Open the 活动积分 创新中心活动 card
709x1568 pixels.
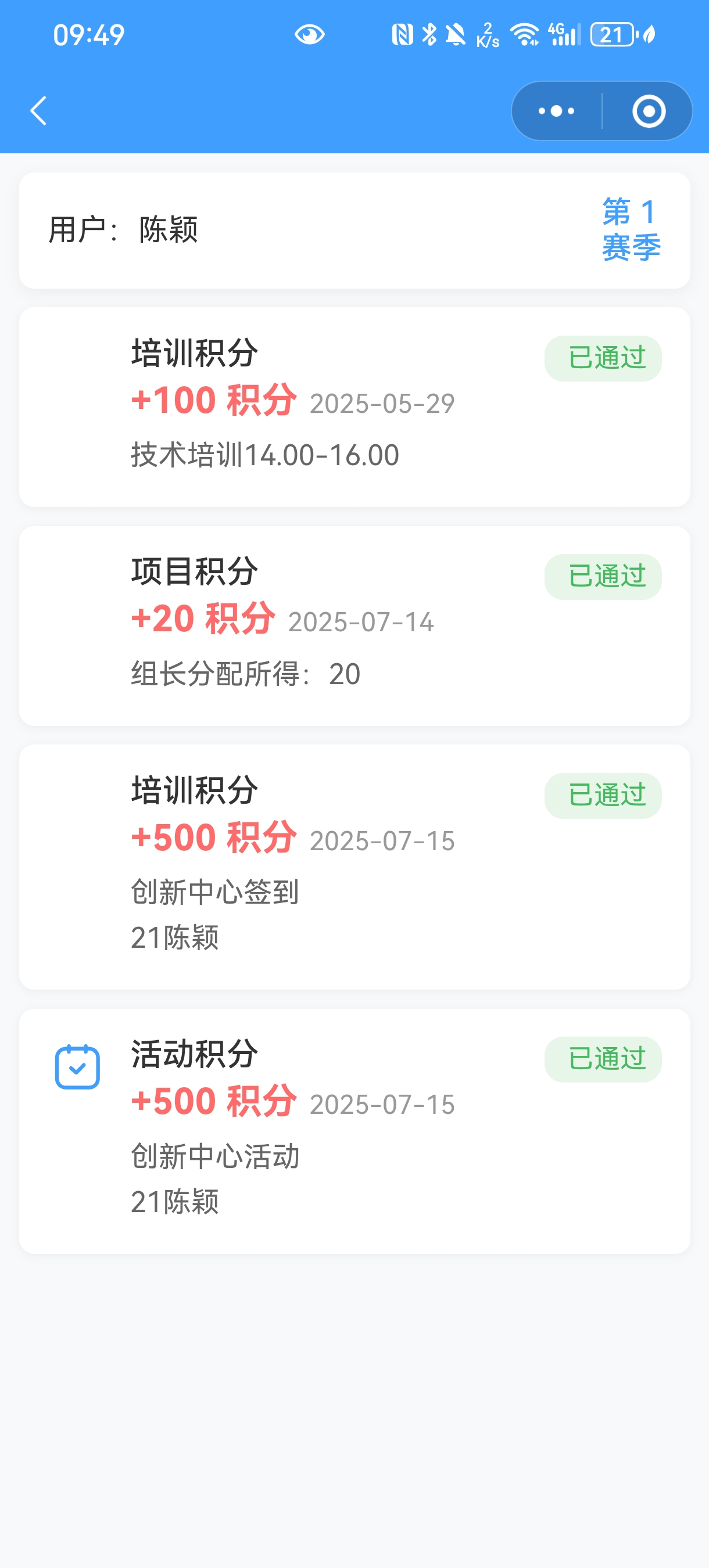pyautogui.click(x=354, y=1131)
